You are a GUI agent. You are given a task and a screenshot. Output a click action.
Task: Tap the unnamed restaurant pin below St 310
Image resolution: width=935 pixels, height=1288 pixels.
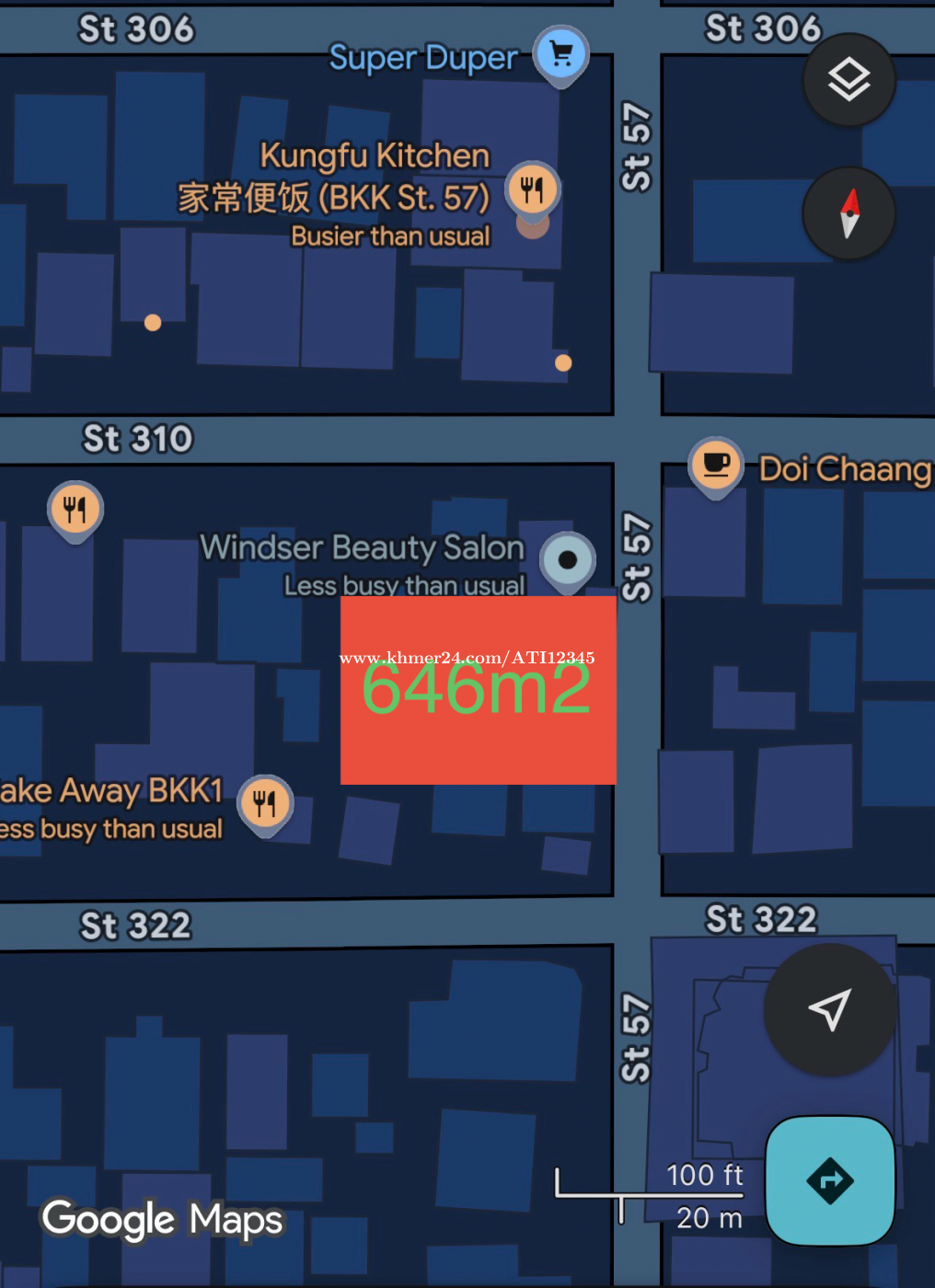coord(75,509)
